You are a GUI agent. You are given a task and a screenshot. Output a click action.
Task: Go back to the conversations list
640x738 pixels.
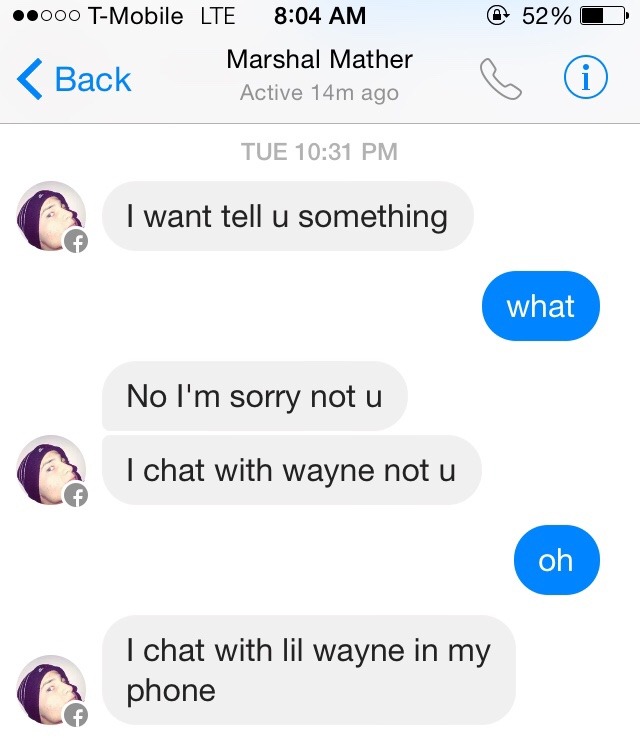(75, 80)
